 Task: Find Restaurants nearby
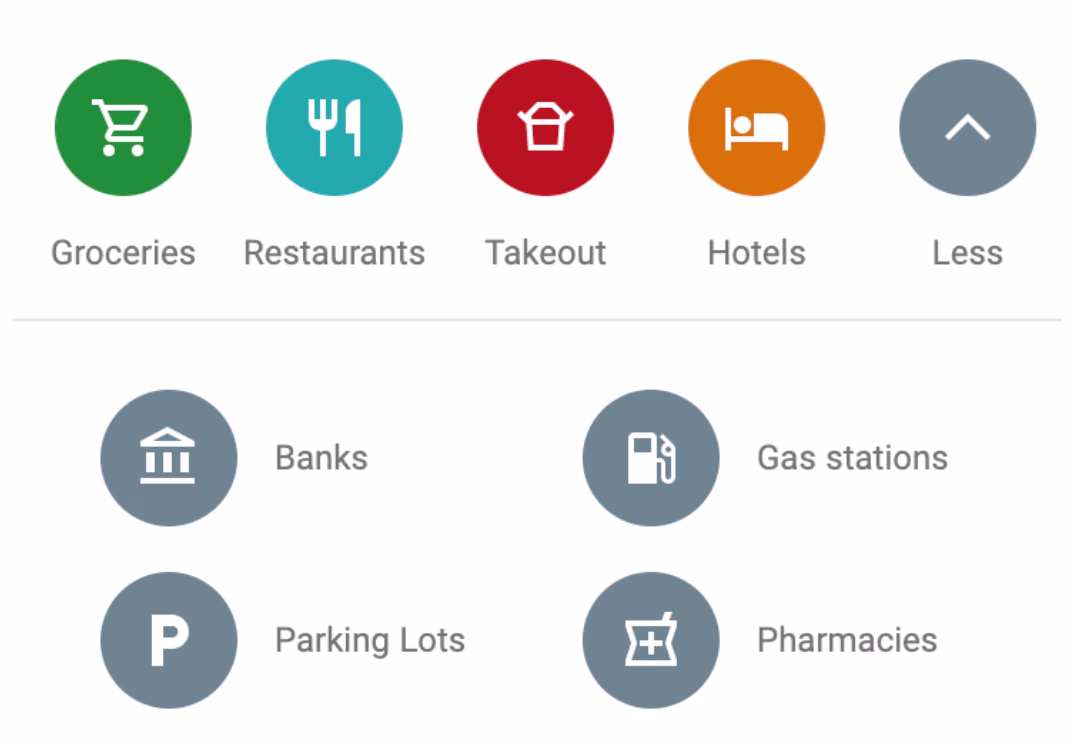coord(334,128)
